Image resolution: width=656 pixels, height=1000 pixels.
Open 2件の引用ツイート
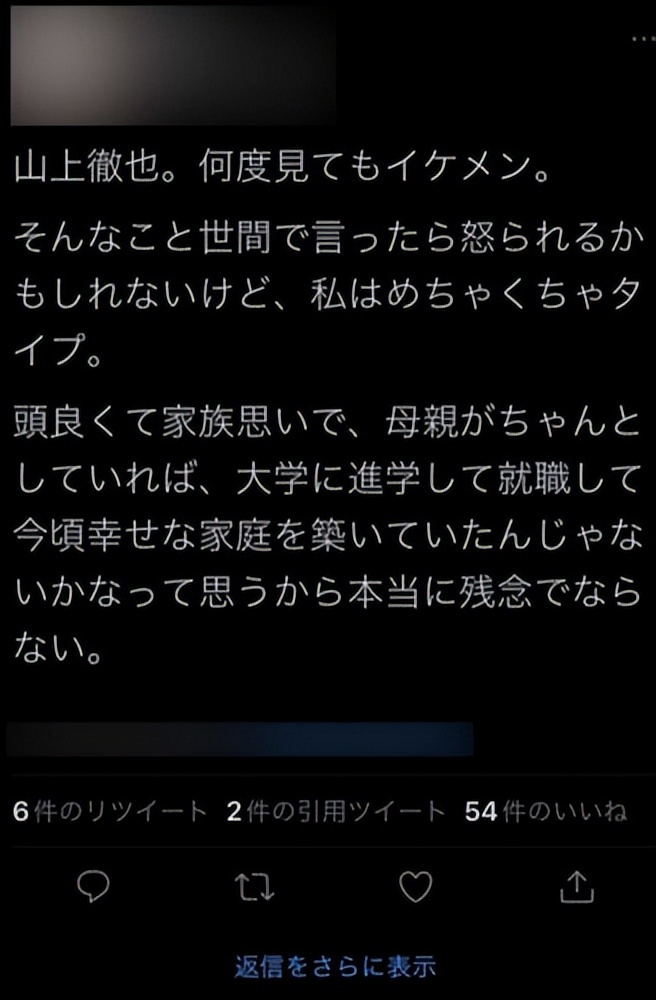[336, 811]
